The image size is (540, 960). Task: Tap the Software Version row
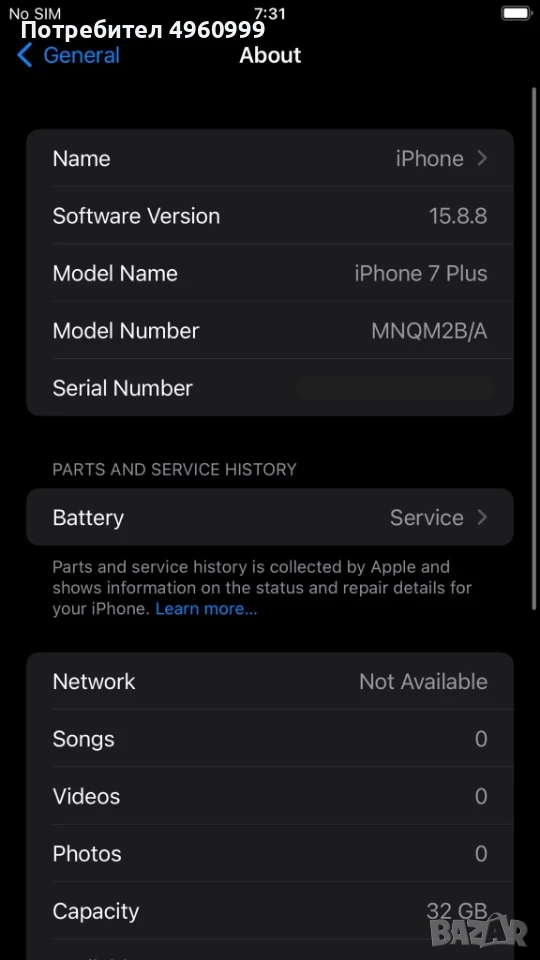click(269, 216)
